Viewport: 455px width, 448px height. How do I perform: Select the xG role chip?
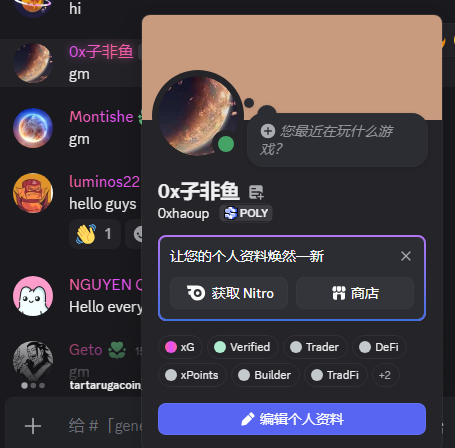(x=180, y=347)
